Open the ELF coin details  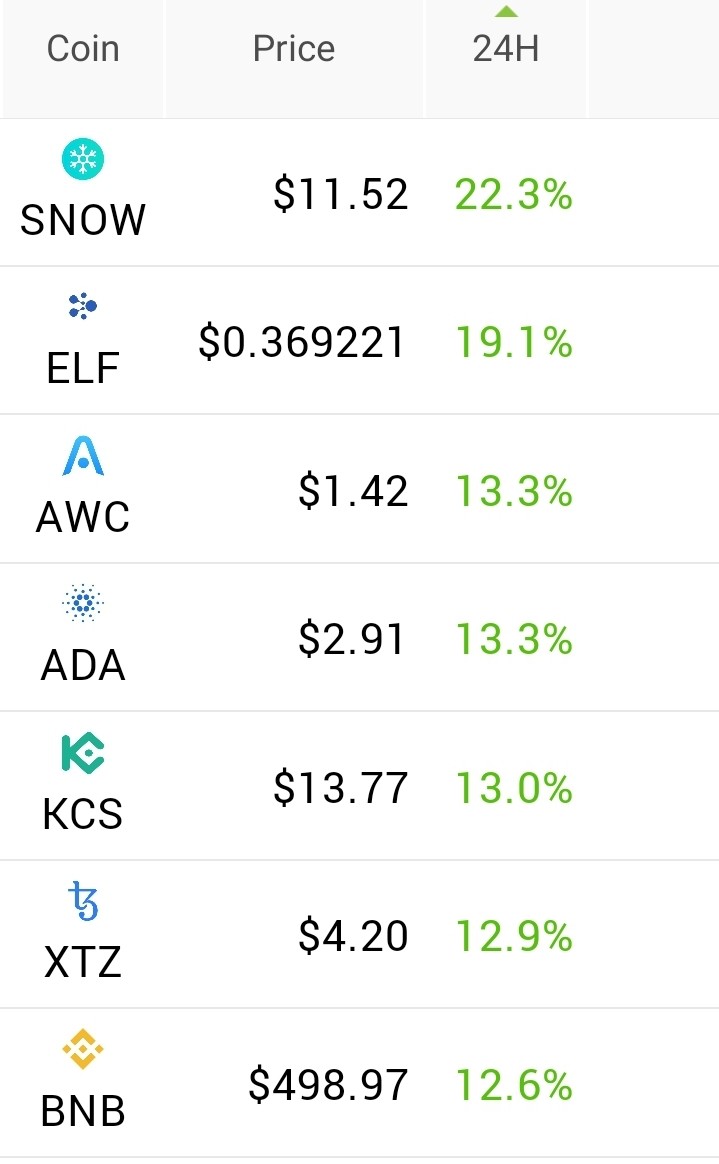coord(359,341)
